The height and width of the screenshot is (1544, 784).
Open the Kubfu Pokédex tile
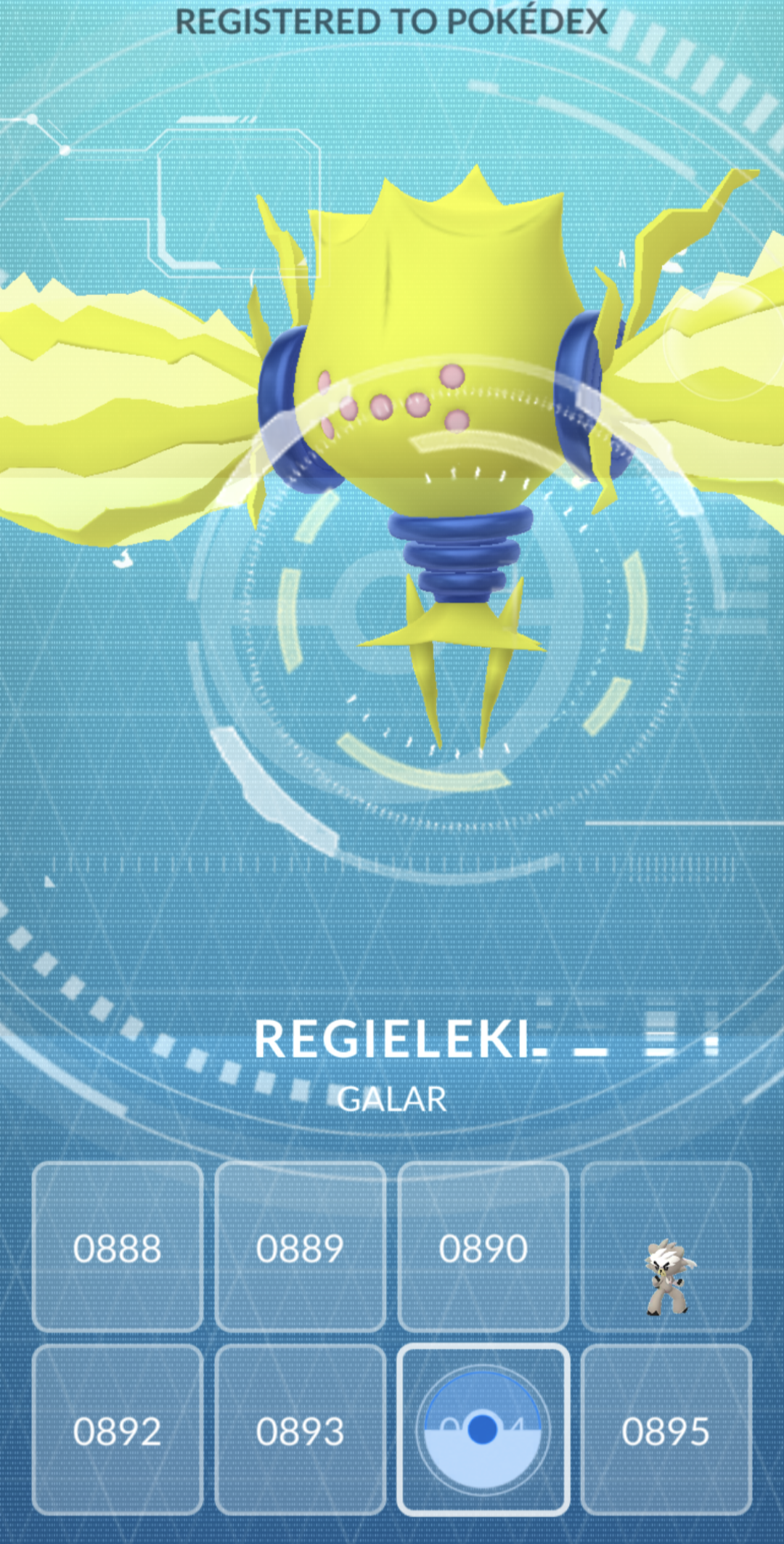pos(666,1247)
